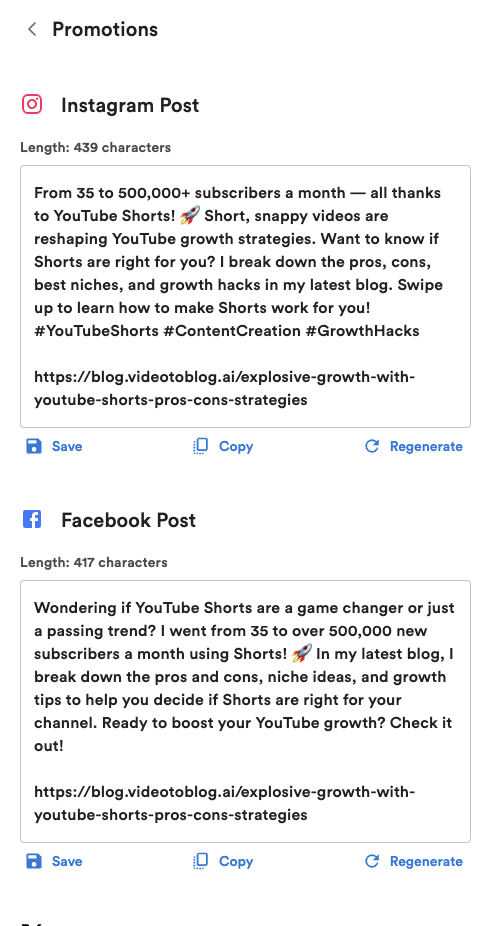Regenerate the Facebook post
The image size is (488, 926).
tap(414, 862)
